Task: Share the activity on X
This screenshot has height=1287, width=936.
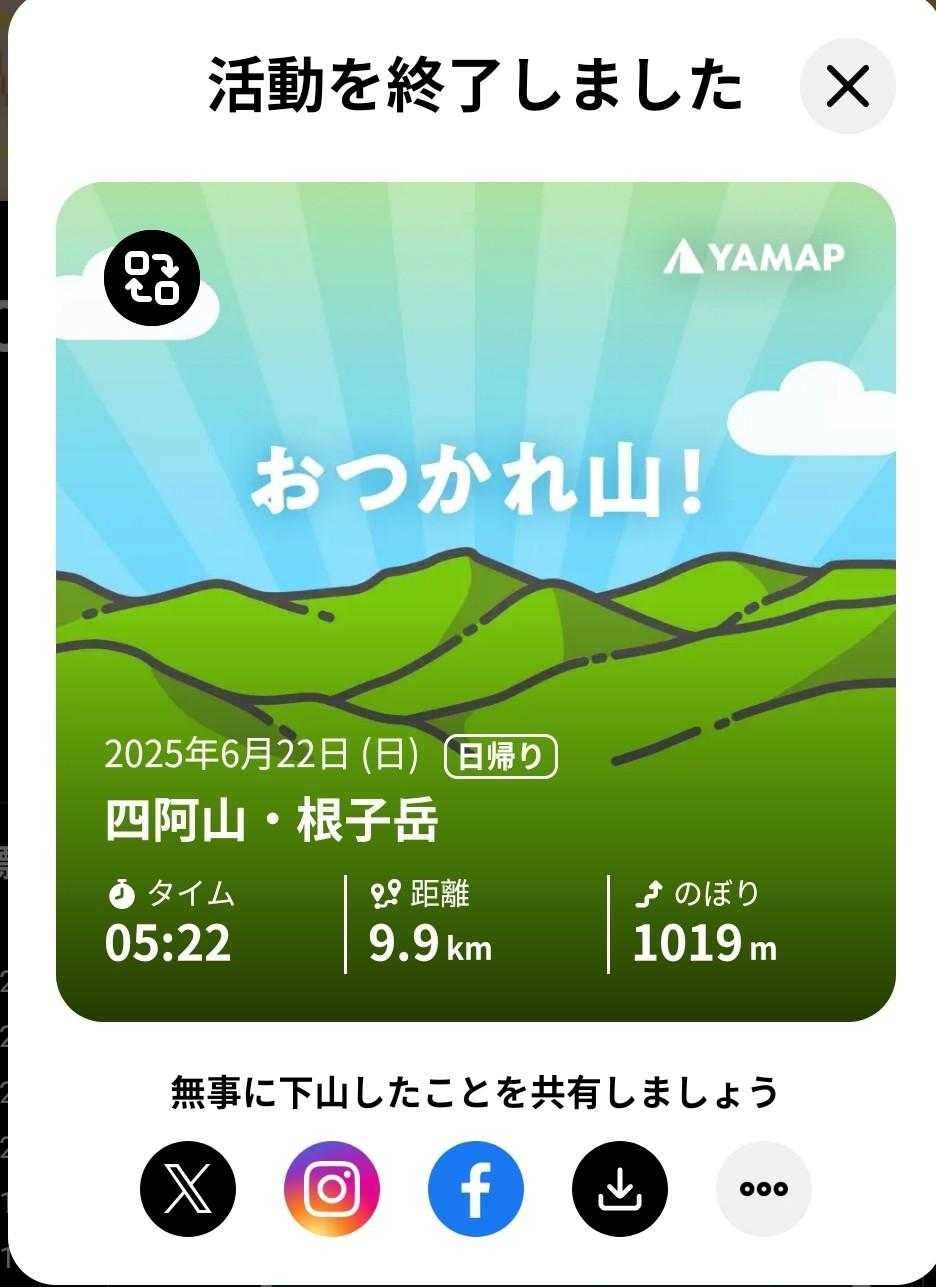Action: (x=188, y=1189)
